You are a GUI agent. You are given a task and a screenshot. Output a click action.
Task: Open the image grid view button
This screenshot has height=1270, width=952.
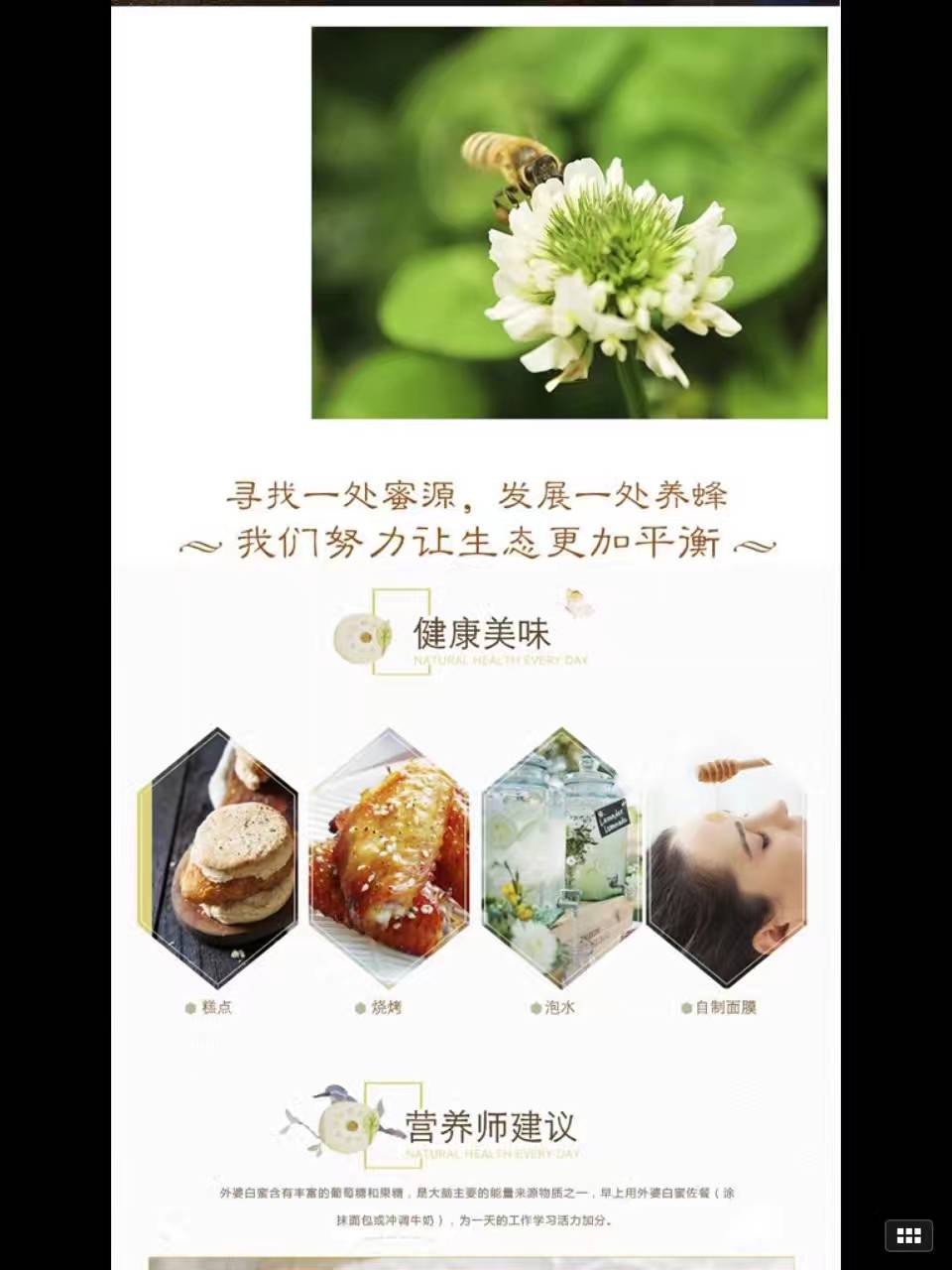coord(908,1235)
